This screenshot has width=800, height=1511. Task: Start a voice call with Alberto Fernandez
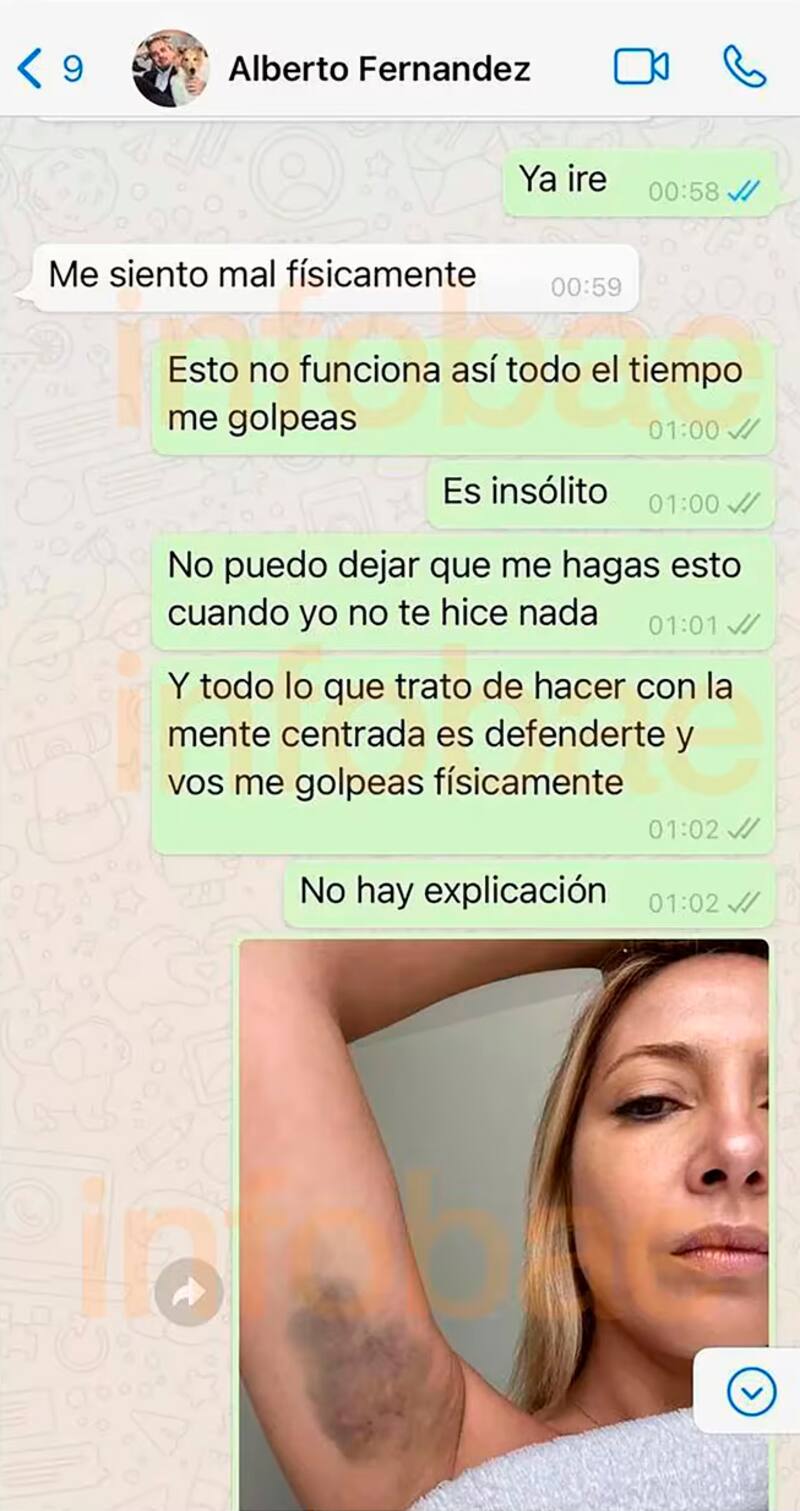coord(744,68)
